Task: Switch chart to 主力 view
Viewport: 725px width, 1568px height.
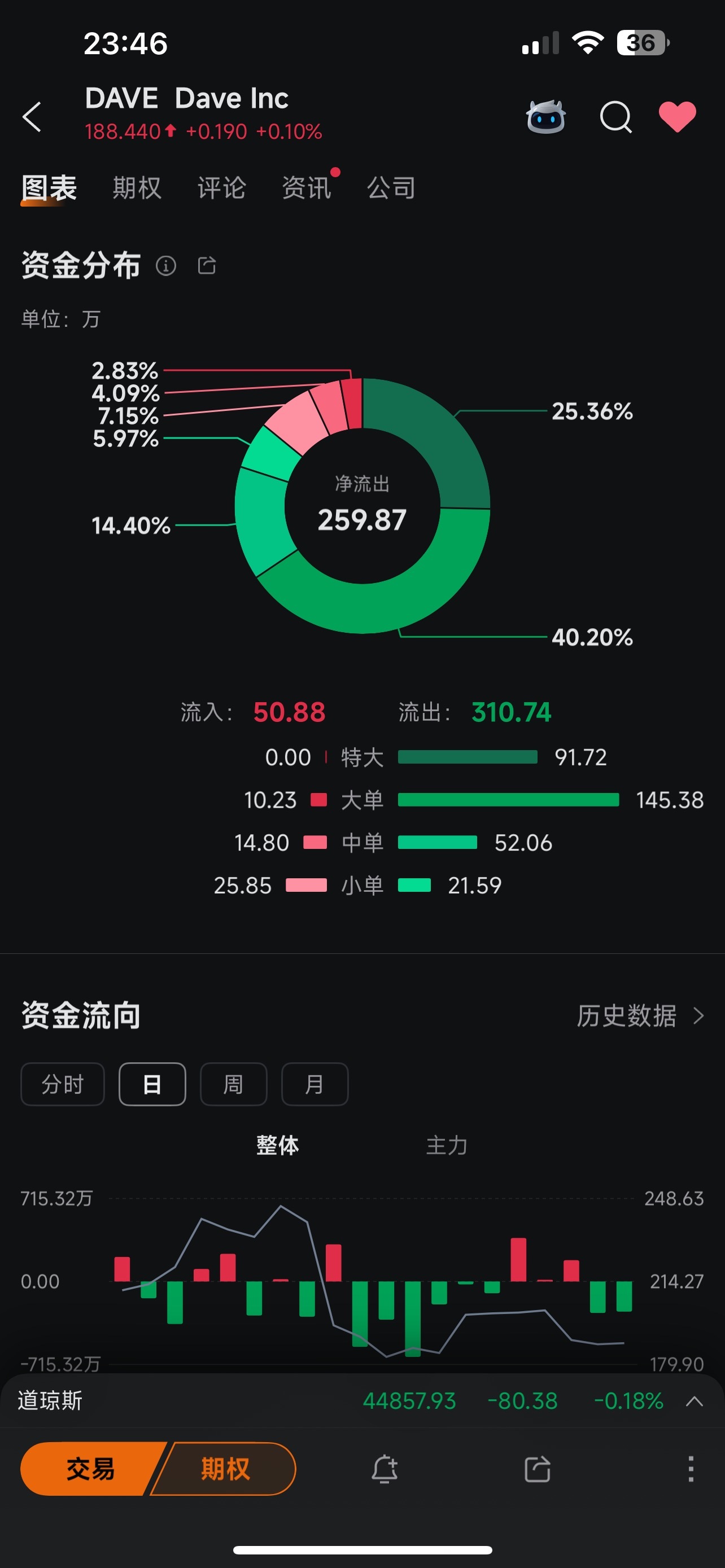Action: pos(446,1146)
